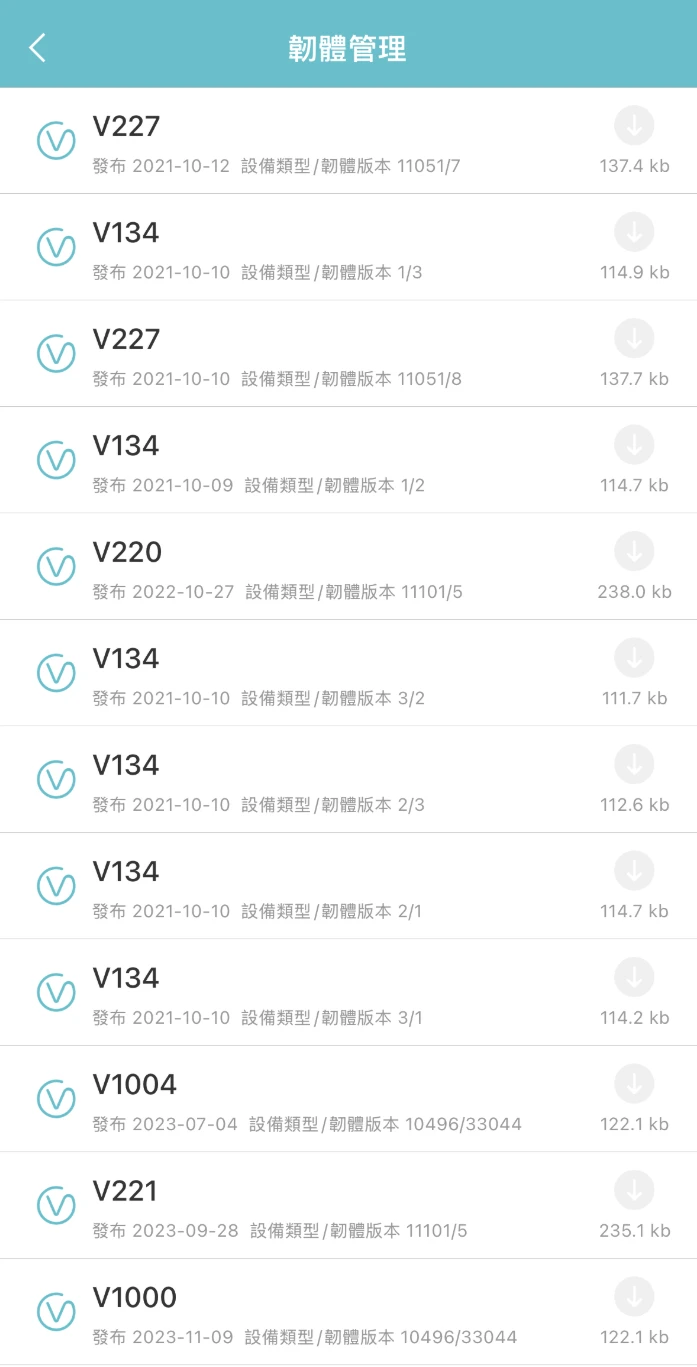Download V134 firmware version 3/2

point(634,658)
